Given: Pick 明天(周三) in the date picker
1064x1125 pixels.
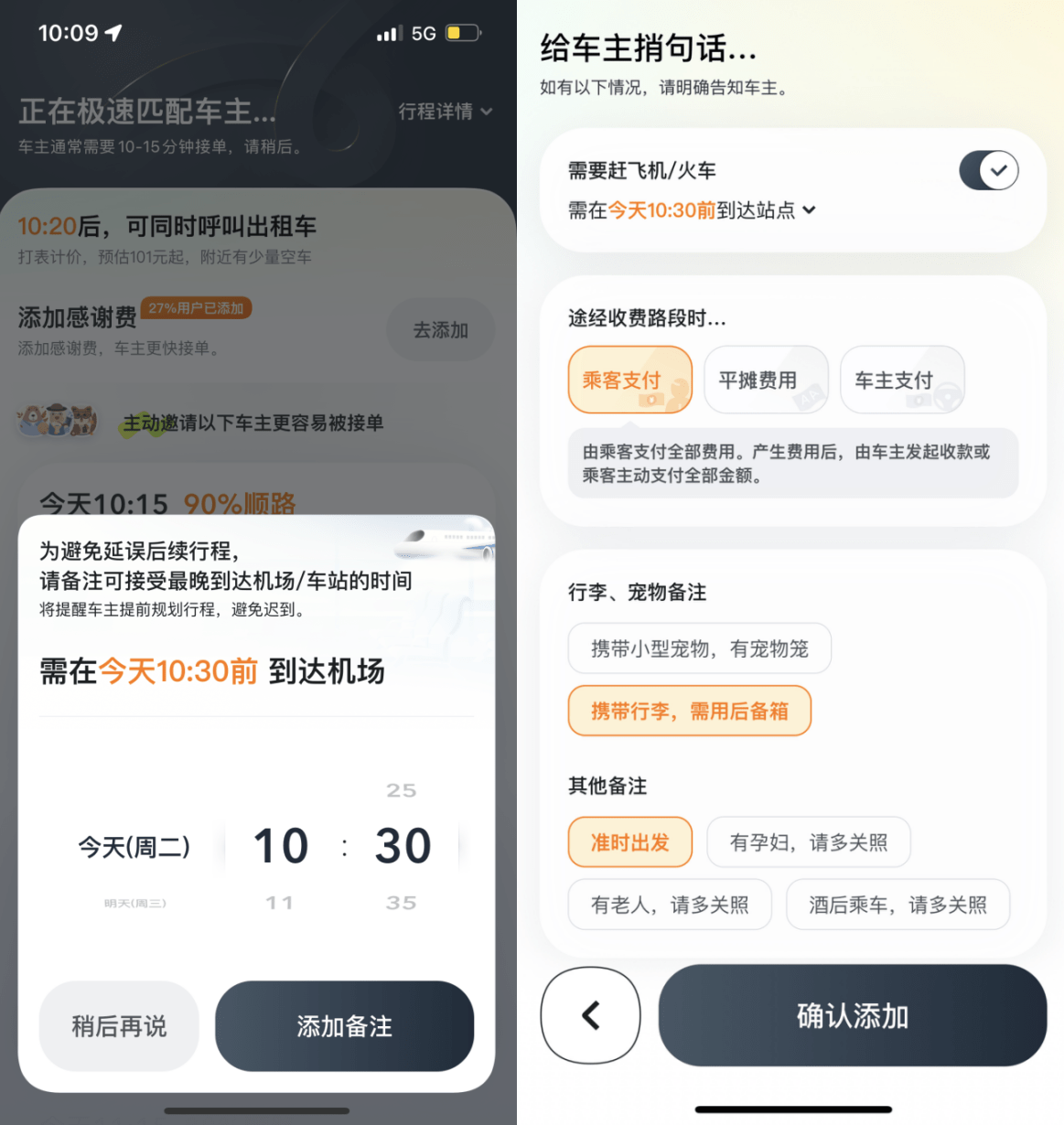Looking at the screenshot, I should point(134,904).
